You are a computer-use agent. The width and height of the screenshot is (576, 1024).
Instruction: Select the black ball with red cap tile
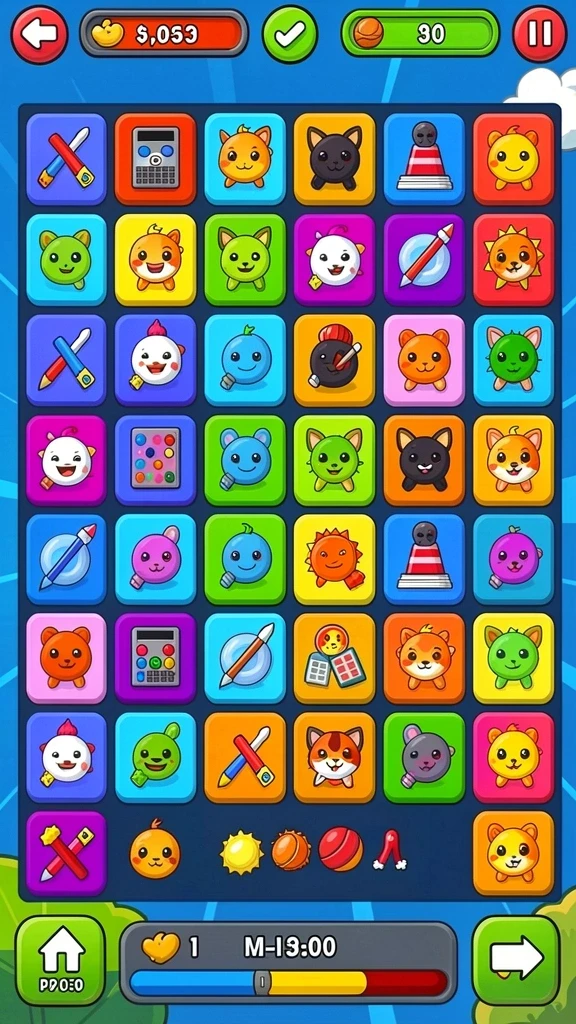point(334,360)
